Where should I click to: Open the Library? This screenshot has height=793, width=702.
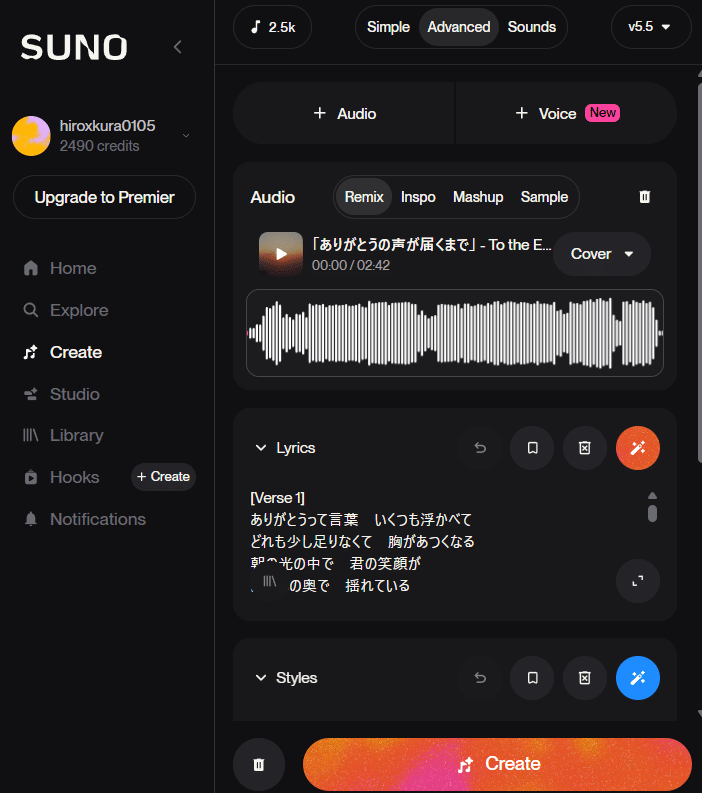tap(76, 435)
